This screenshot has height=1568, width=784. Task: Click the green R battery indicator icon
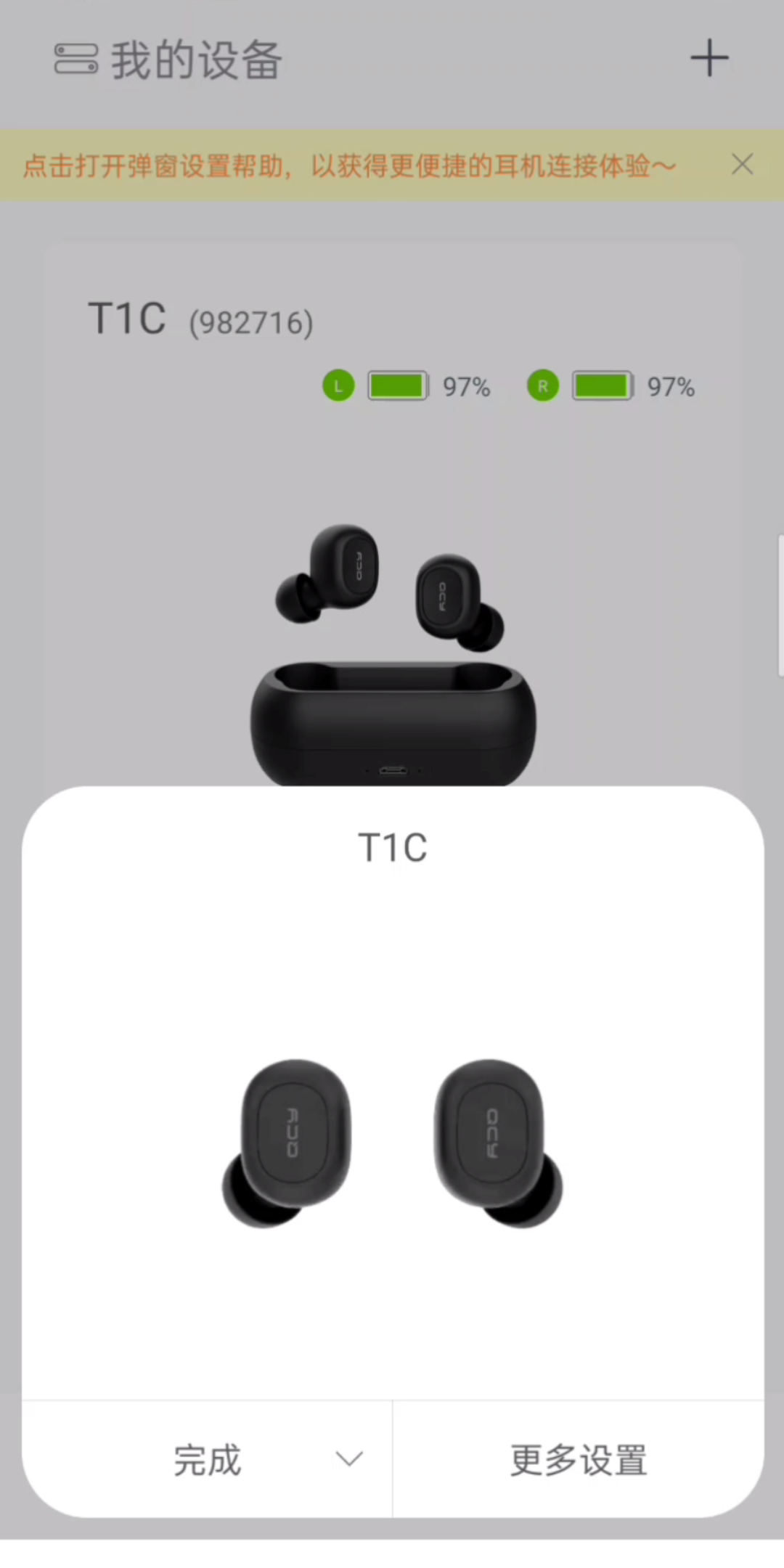[542, 386]
